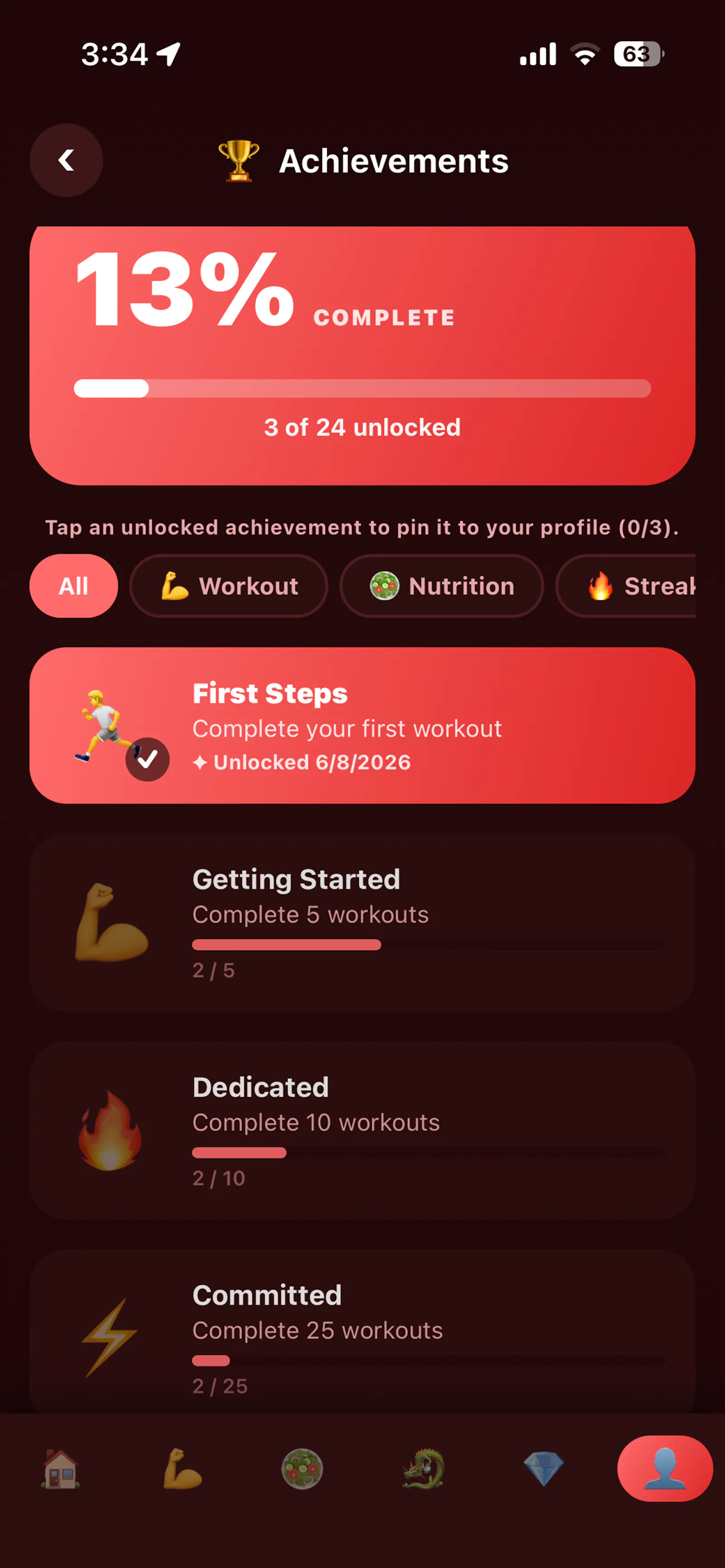Viewport: 725px width, 1568px height.
Task: Pin the First Steps achievement
Action: 362,725
